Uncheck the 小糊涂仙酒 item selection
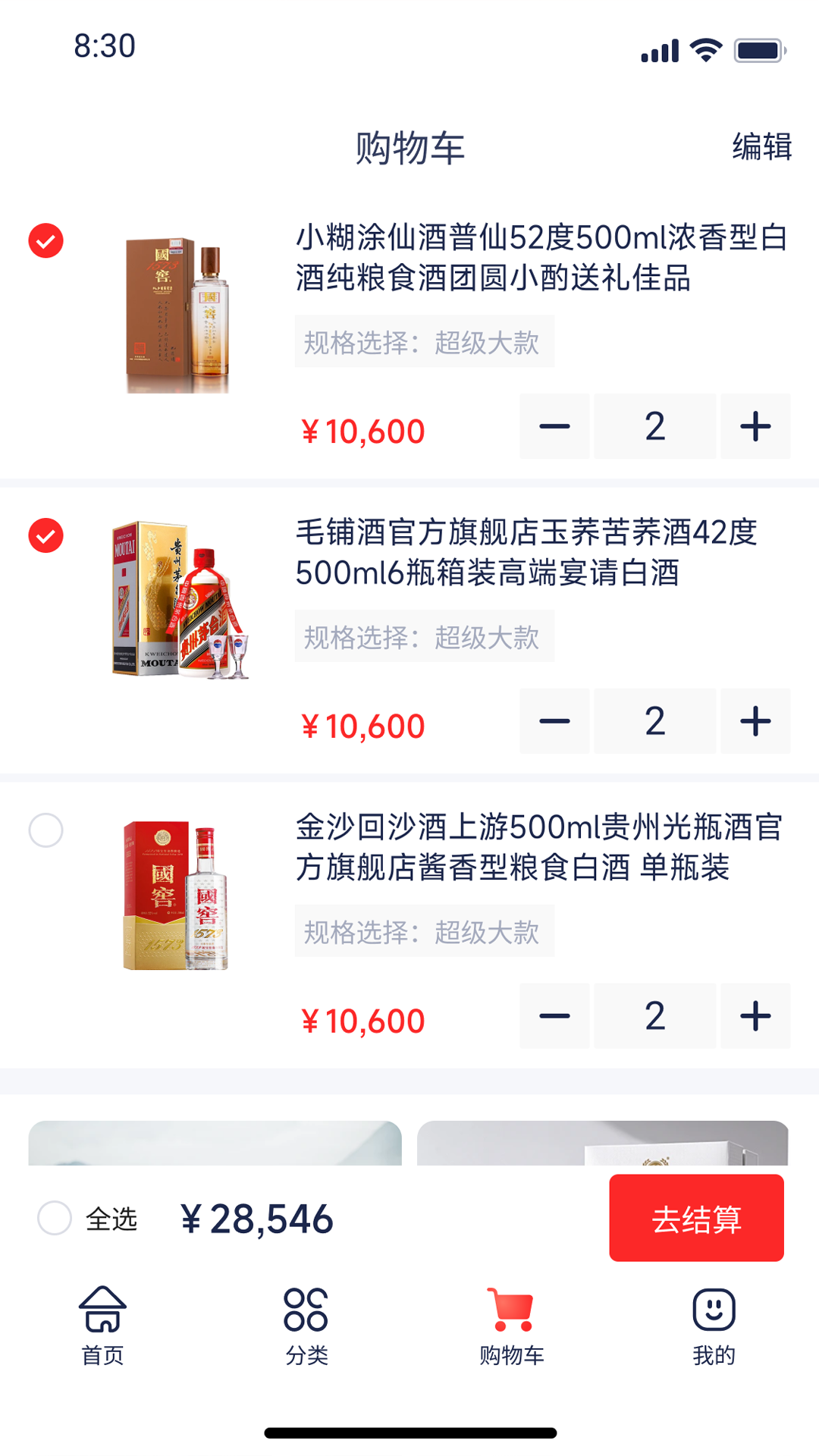 [x=48, y=240]
